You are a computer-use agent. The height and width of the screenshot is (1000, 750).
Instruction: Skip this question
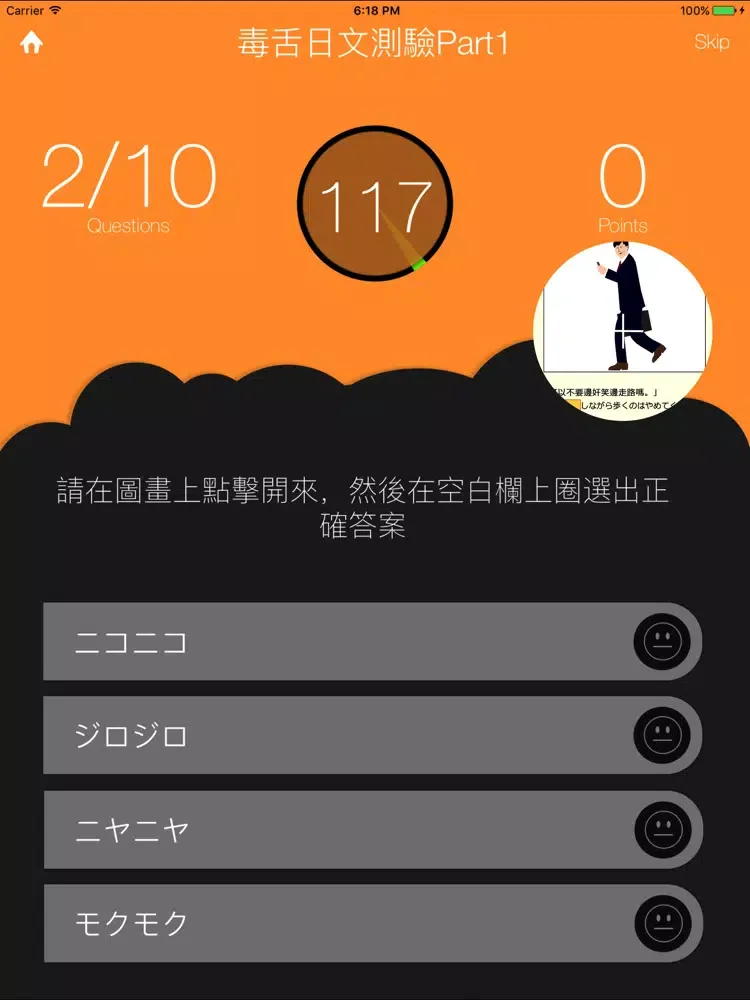coord(711,42)
